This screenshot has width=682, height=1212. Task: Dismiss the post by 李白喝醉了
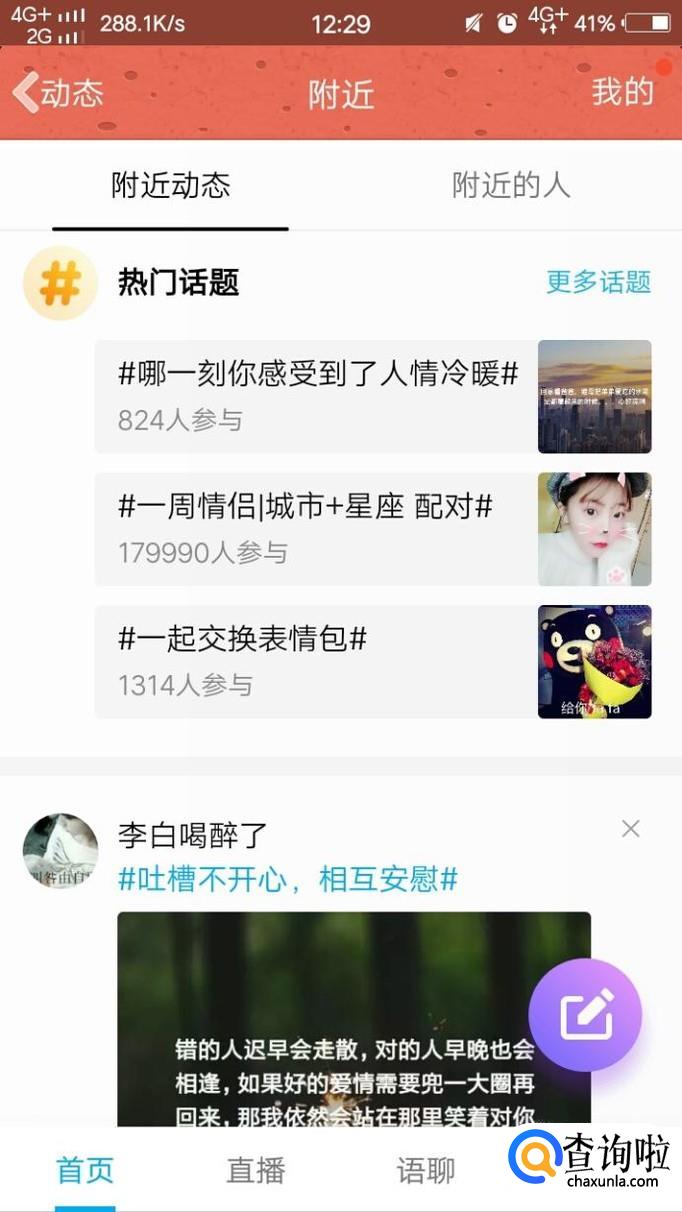coord(630,828)
